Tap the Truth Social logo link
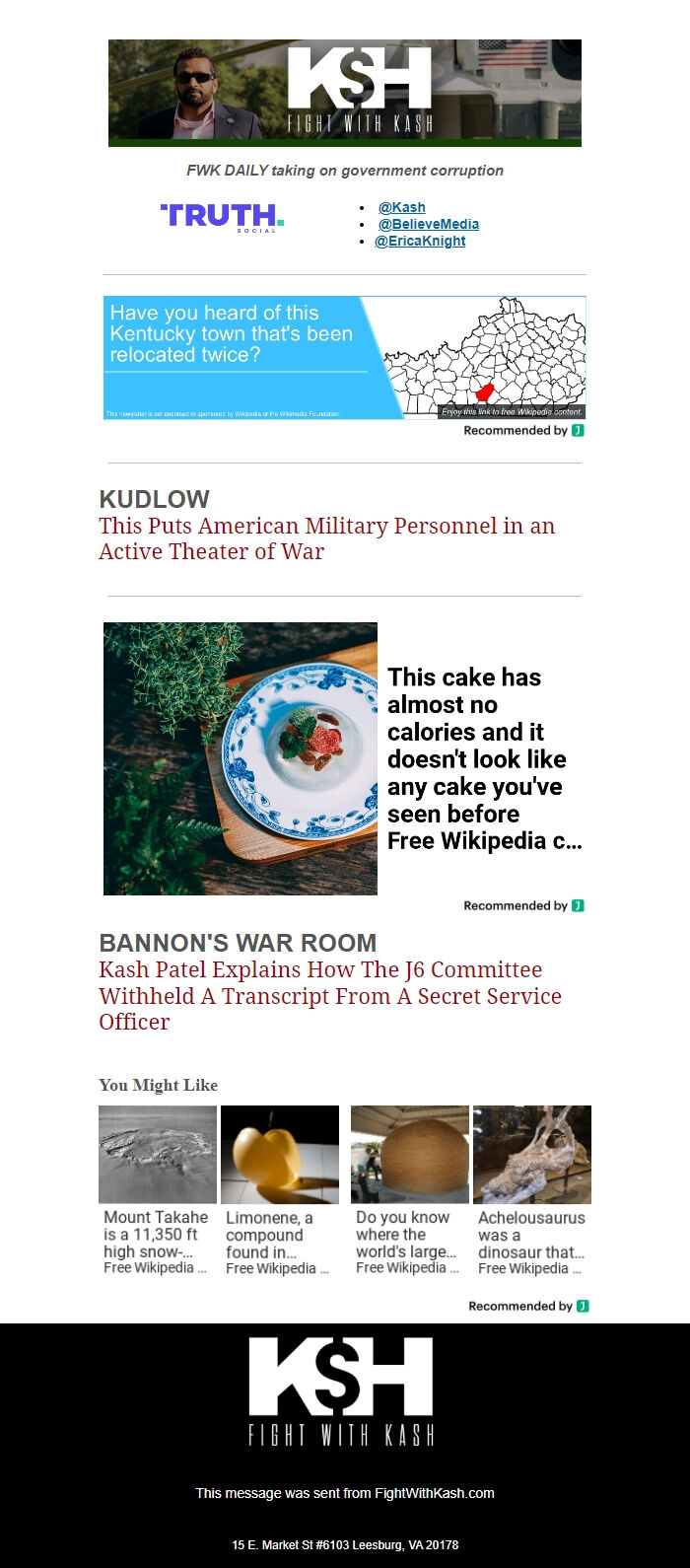 222,217
